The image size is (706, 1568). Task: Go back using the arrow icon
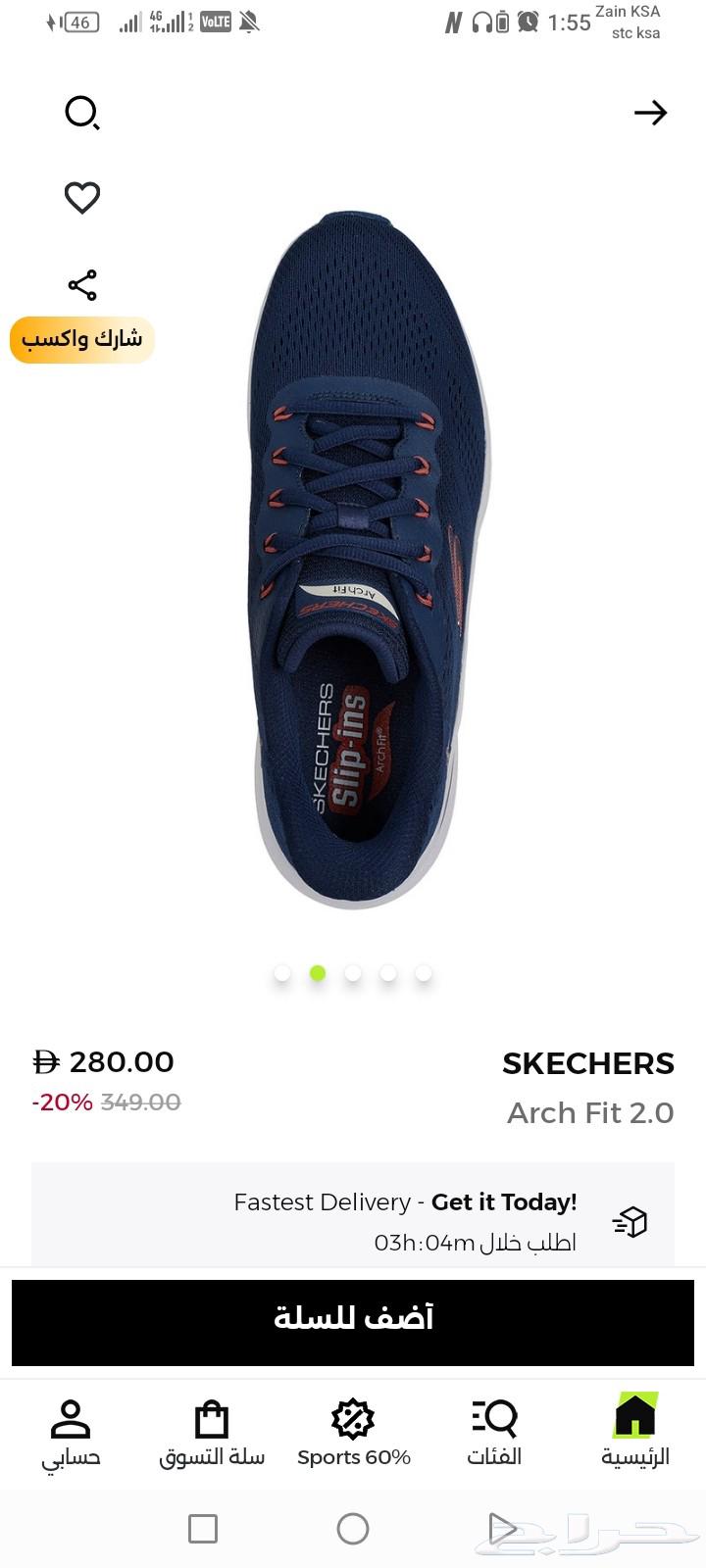(650, 114)
